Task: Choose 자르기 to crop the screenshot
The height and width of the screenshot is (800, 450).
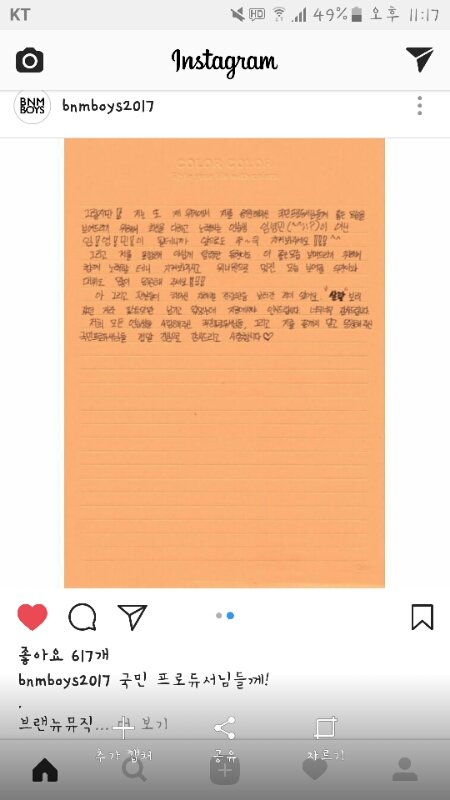Action: point(326,738)
